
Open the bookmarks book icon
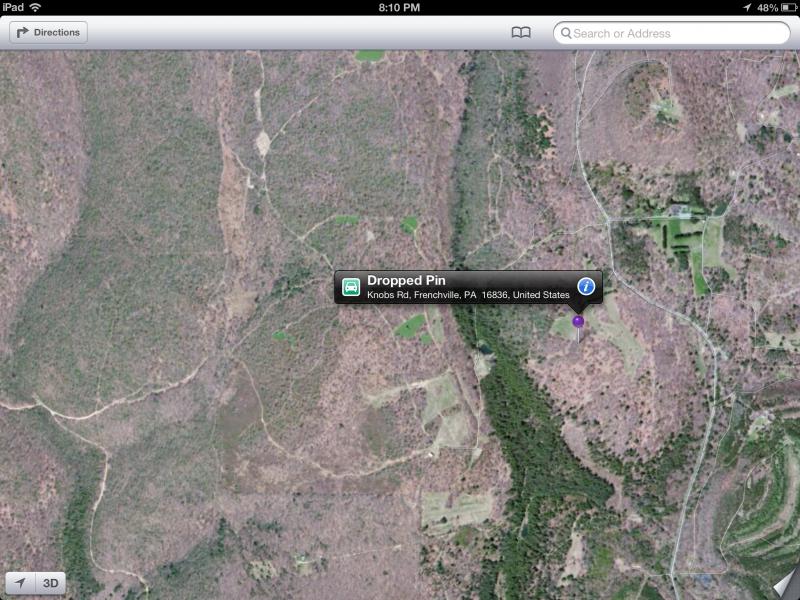[x=521, y=32]
